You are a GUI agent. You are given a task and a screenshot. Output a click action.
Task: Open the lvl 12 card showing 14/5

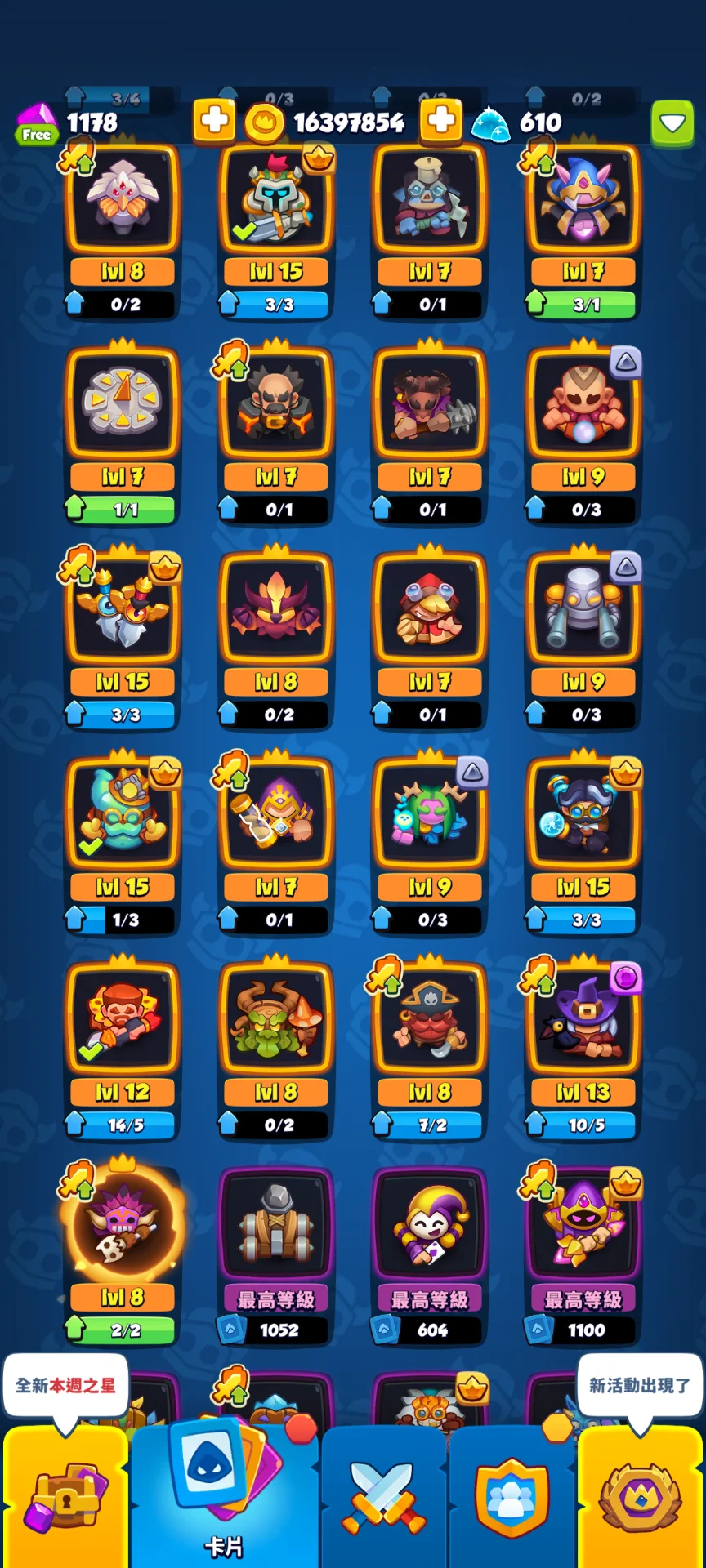point(123,1019)
